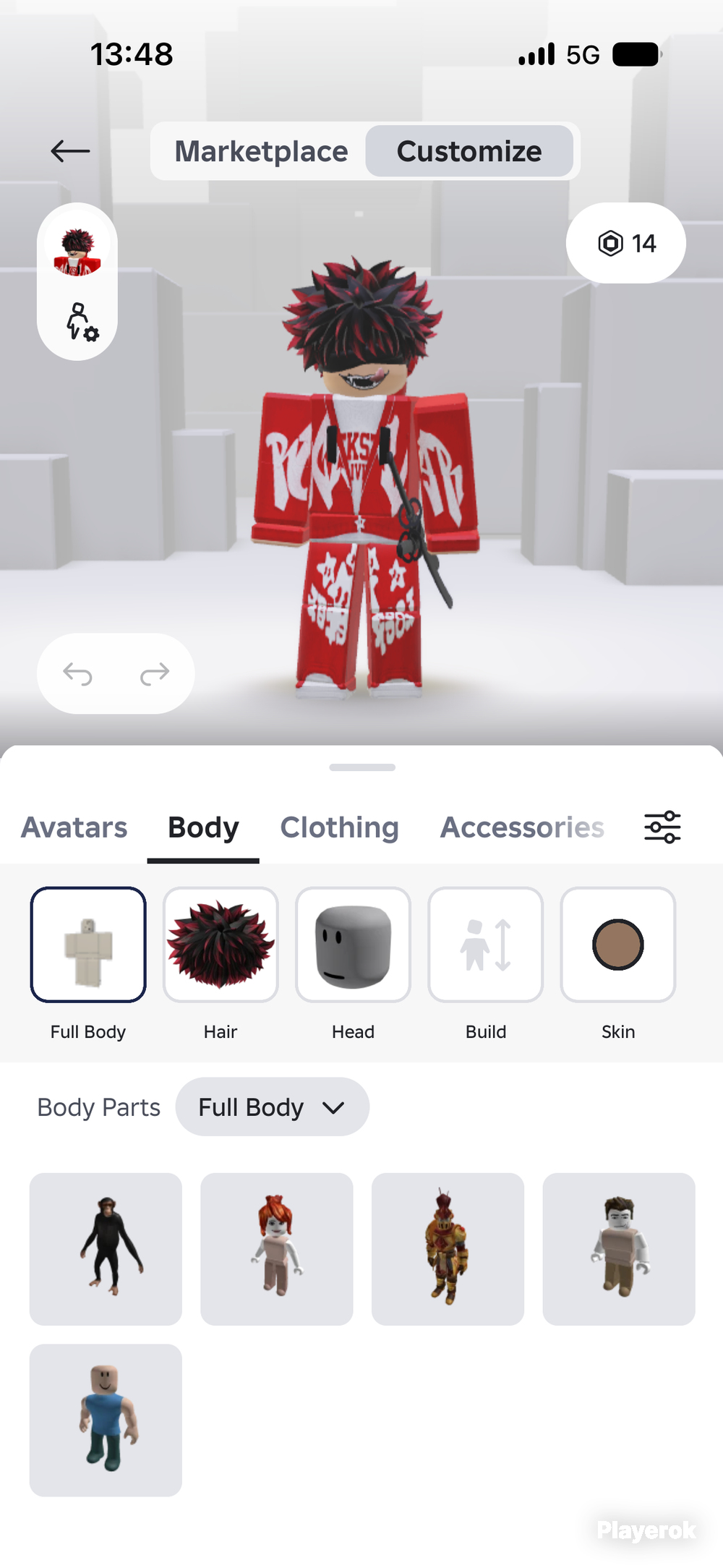Image resolution: width=723 pixels, height=1568 pixels.
Task: Expand the Full Body dropdown
Action: coord(273,1107)
